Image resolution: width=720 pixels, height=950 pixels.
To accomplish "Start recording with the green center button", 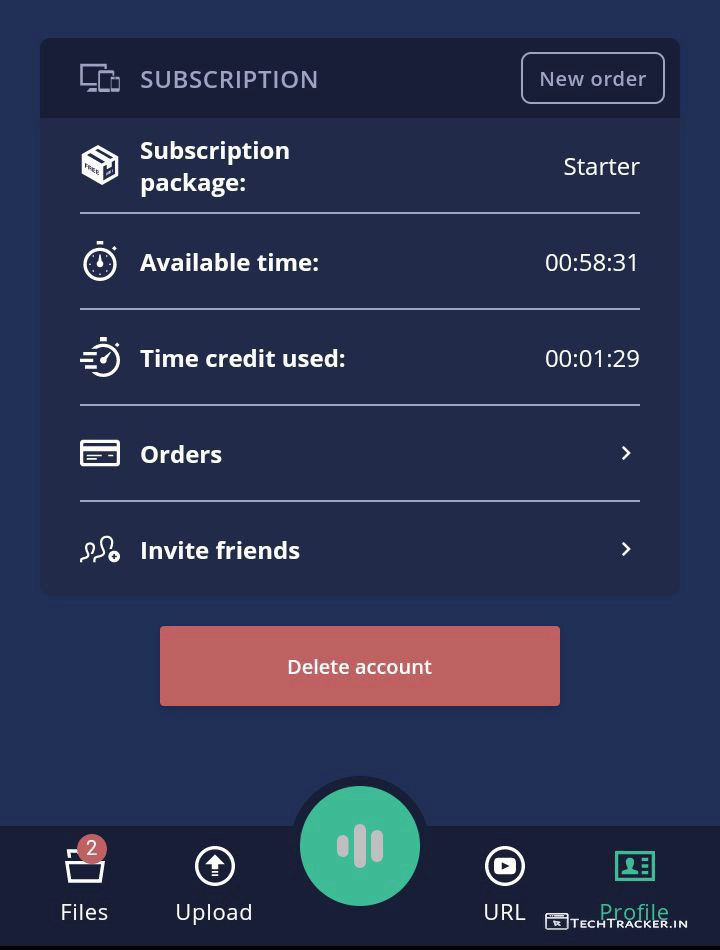I will pos(360,846).
